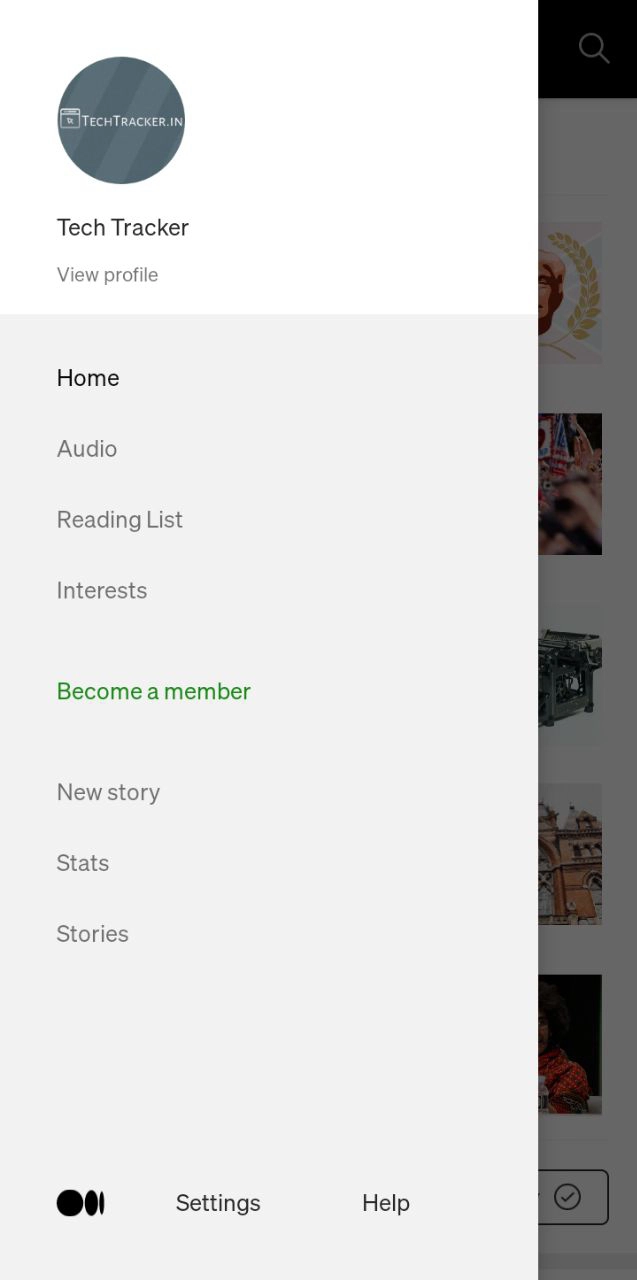This screenshot has width=637, height=1280.
Task: Open Reading List
Action: (120, 520)
